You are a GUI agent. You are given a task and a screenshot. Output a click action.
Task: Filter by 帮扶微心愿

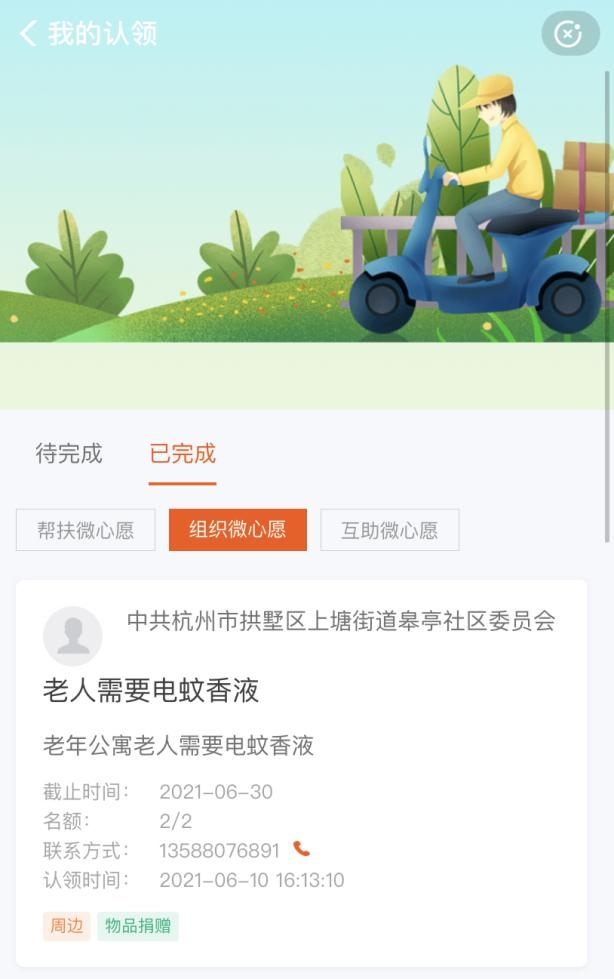click(x=86, y=530)
